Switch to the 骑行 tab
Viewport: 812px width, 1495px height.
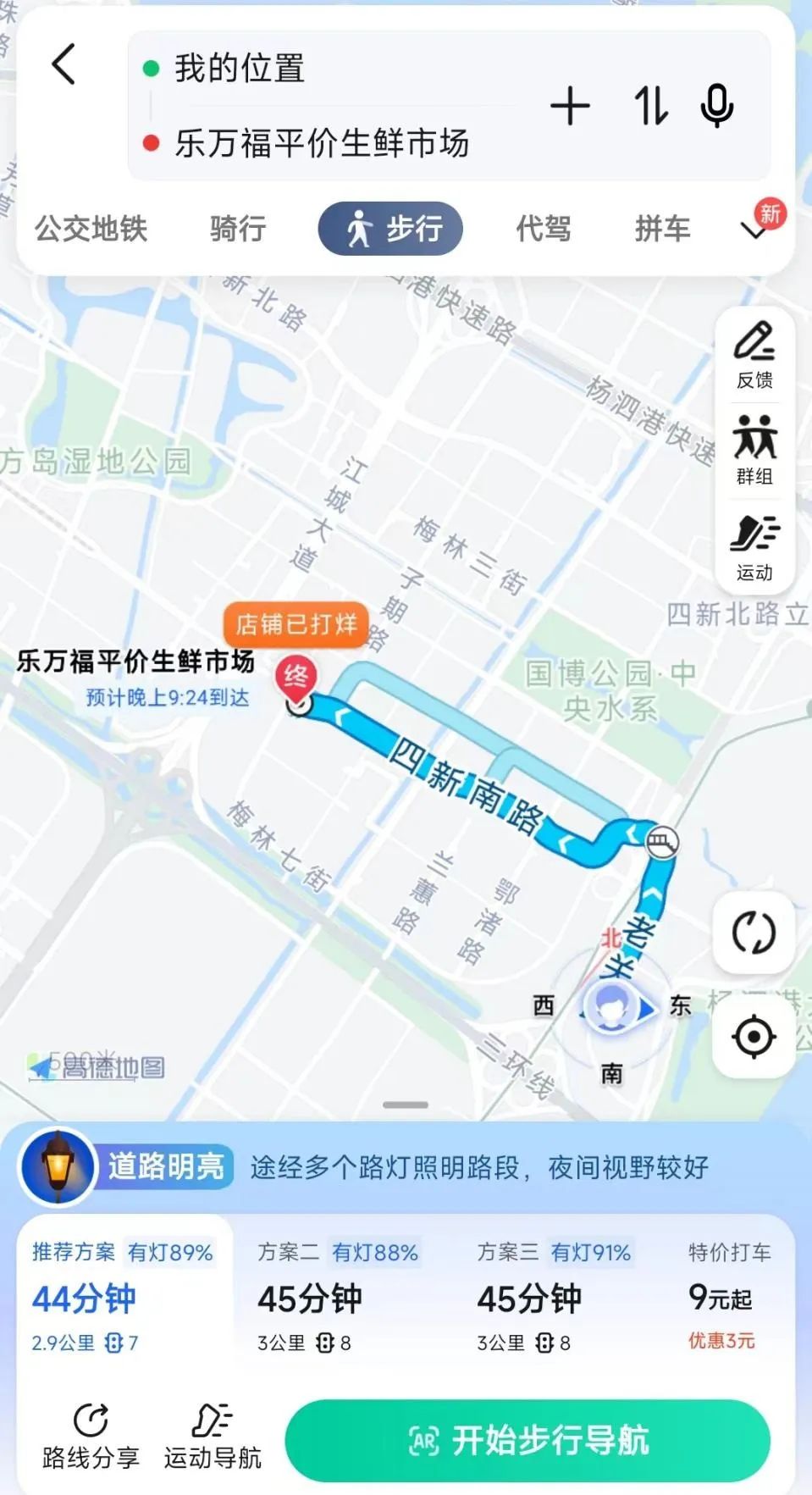(x=238, y=229)
